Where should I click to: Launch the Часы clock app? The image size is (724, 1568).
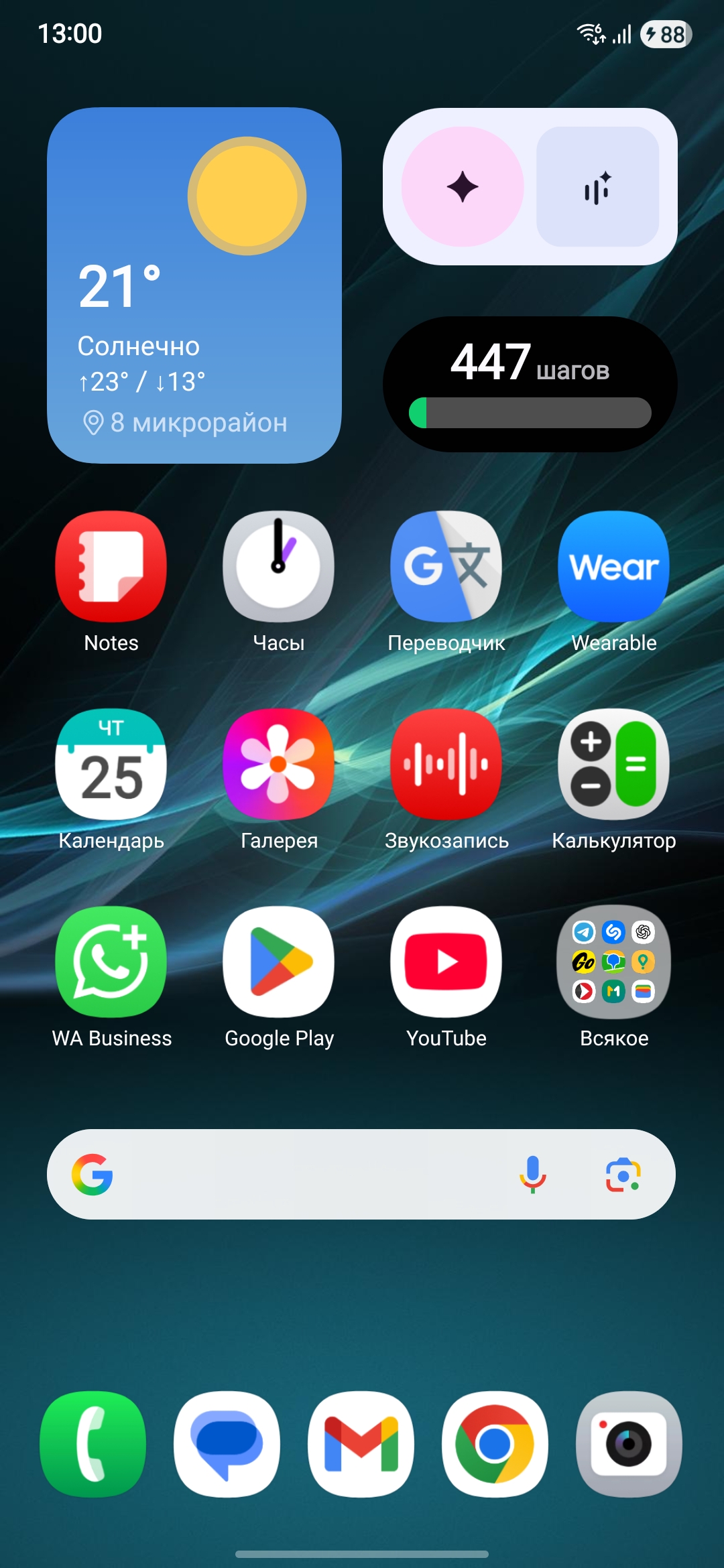pyautogui.click(x=278, y=567)
